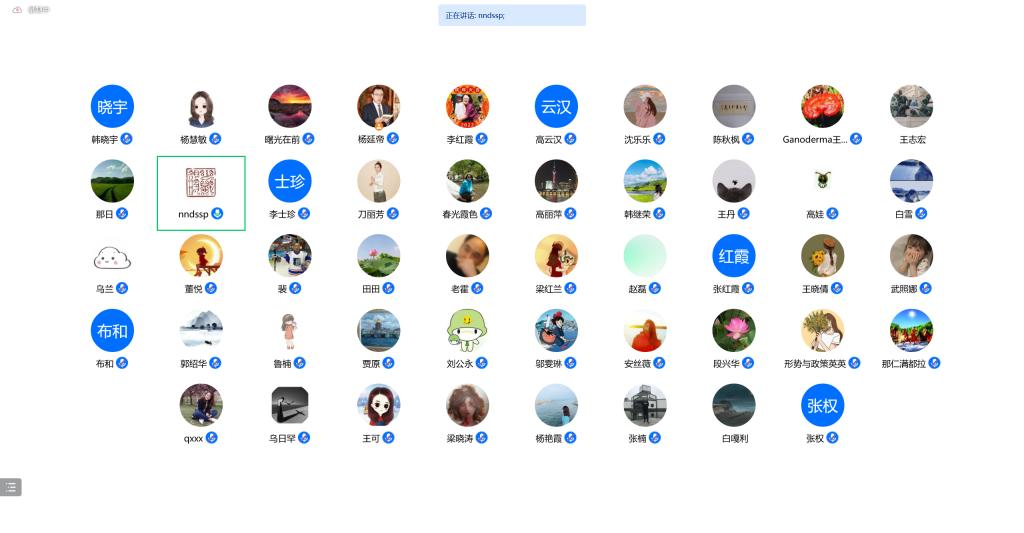Select participant 张权

(822, 406)
